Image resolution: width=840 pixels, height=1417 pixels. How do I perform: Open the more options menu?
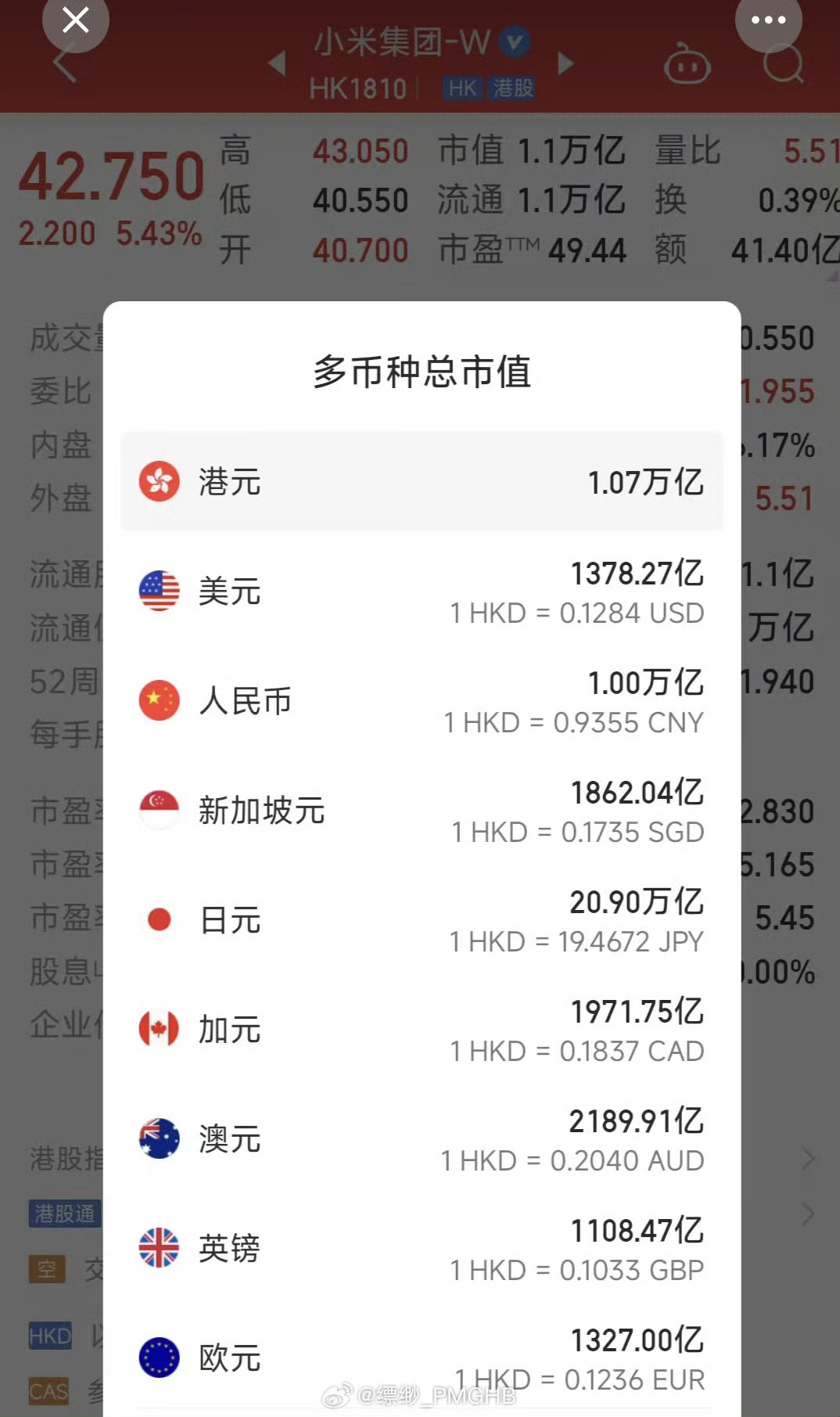click(x=769, y=21)
